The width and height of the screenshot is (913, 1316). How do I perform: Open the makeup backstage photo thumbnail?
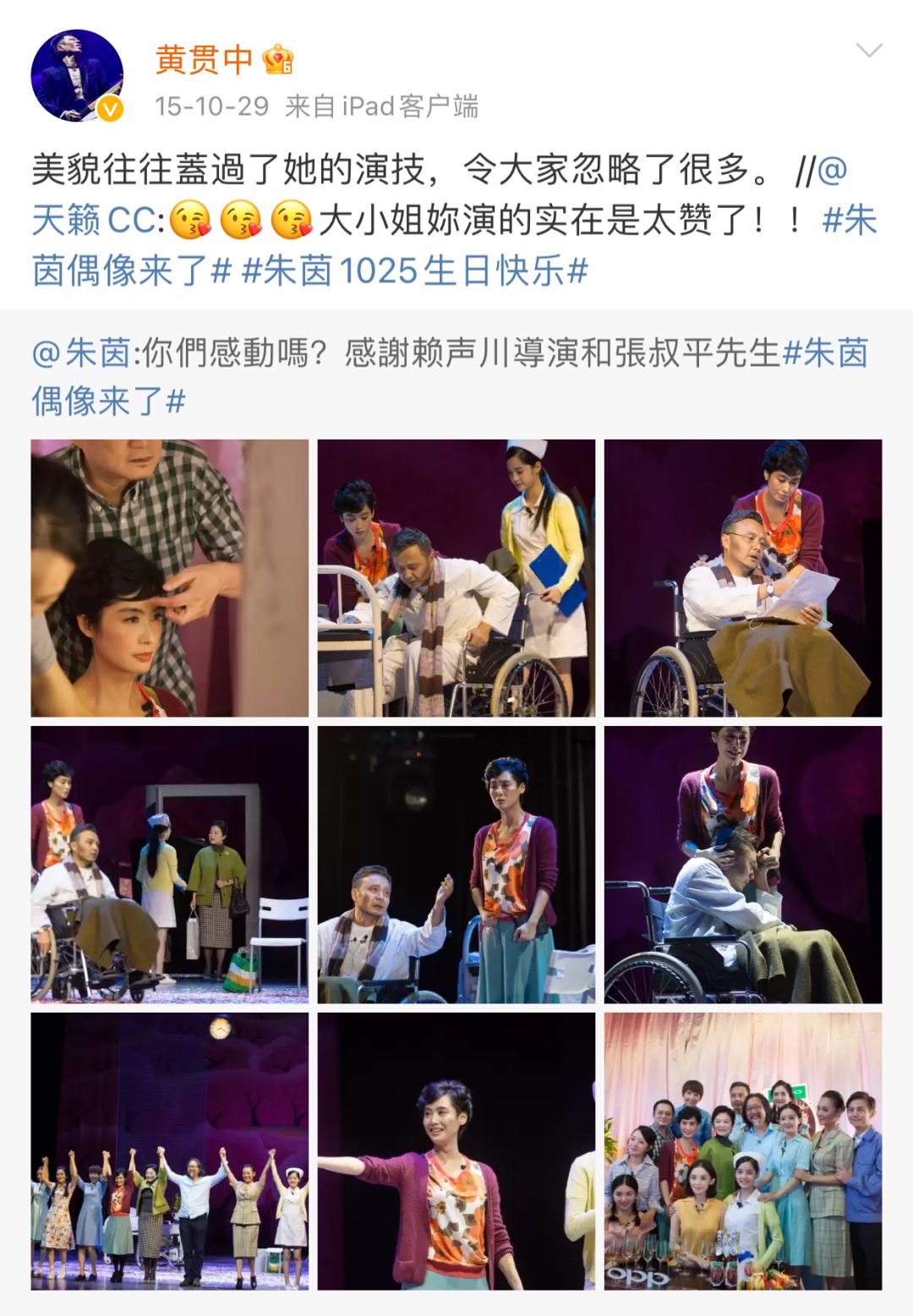click(167, 576)
